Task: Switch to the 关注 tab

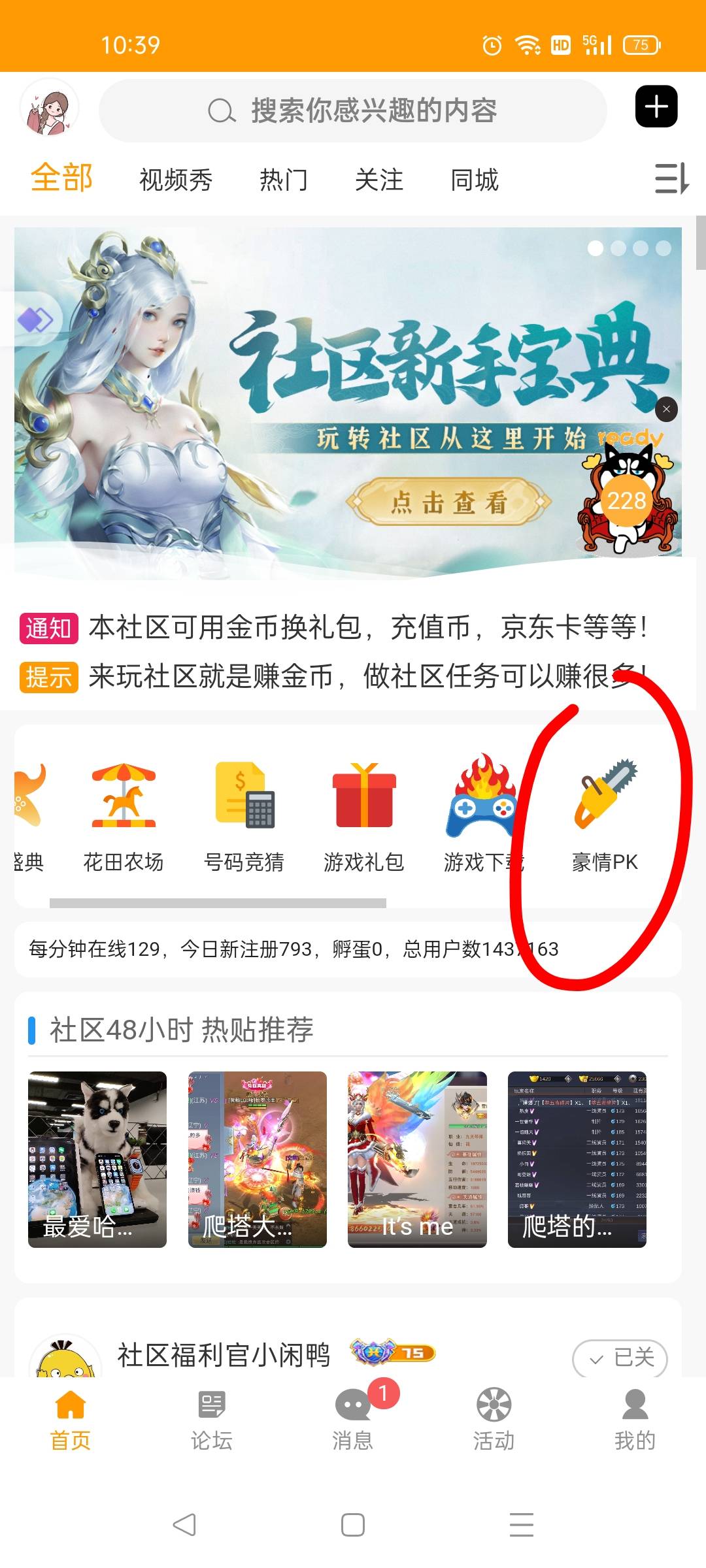Action: tap(378, 180)
